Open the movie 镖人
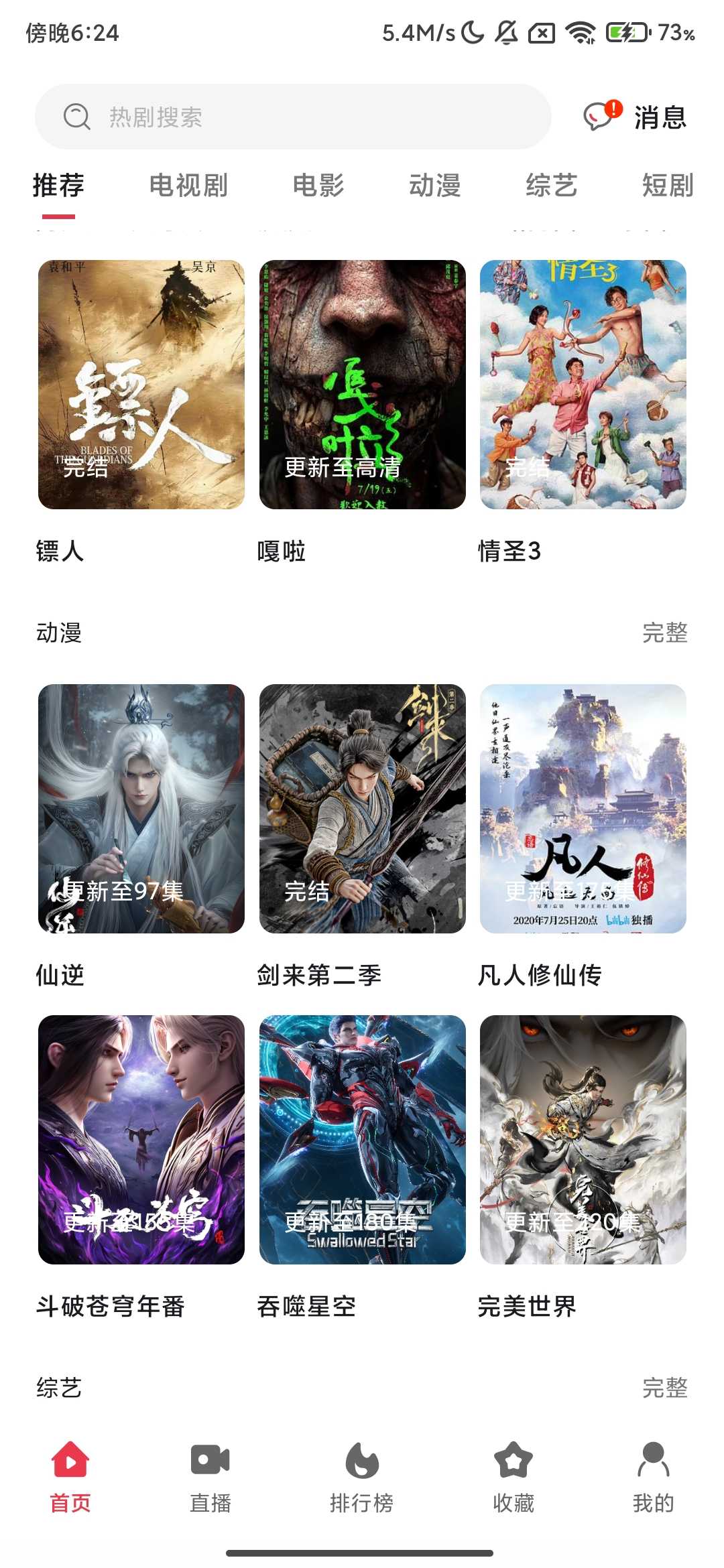Screen dimensions: 724x1568 [141, 385]
